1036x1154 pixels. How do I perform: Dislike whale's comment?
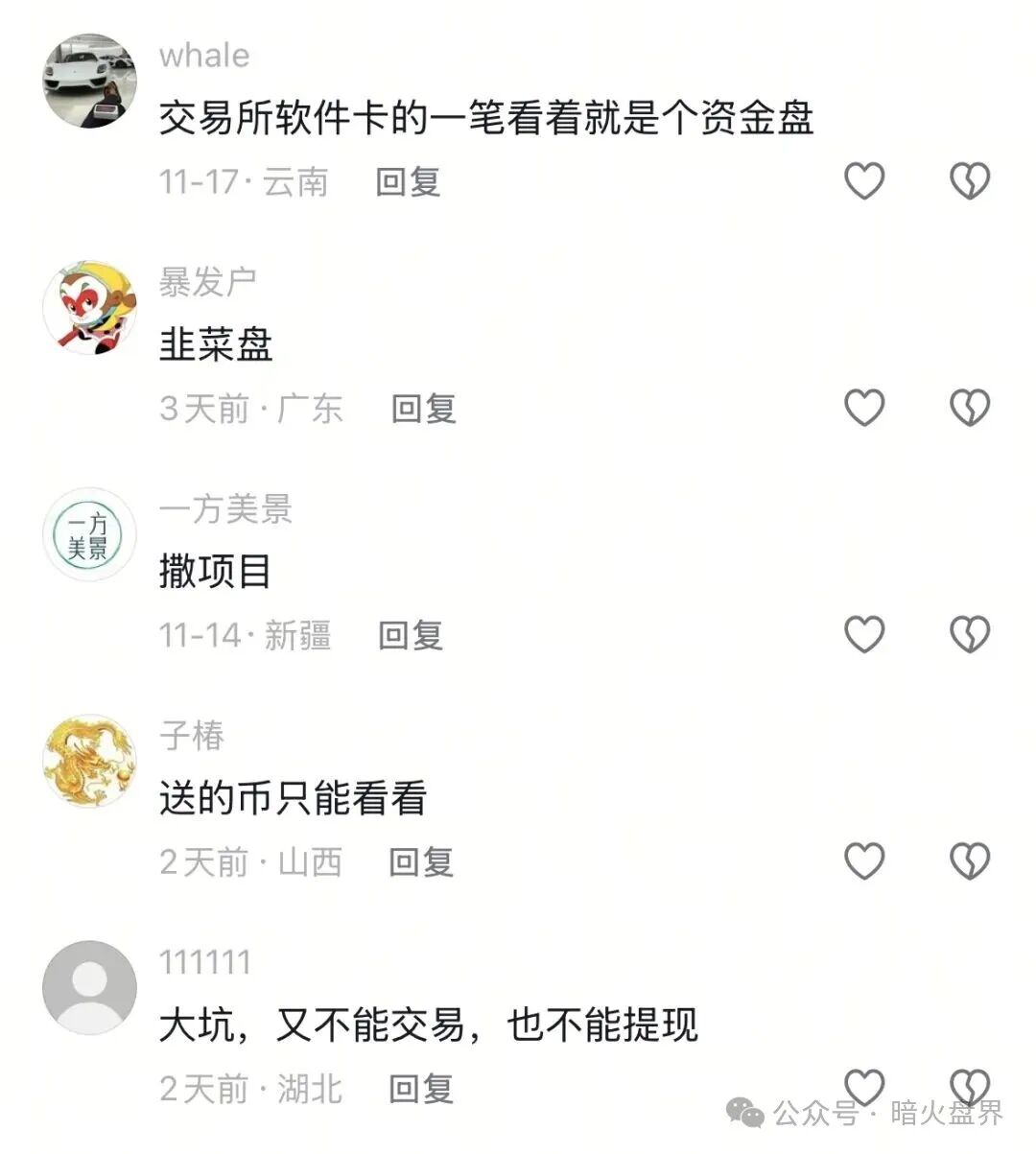point(969,180)
